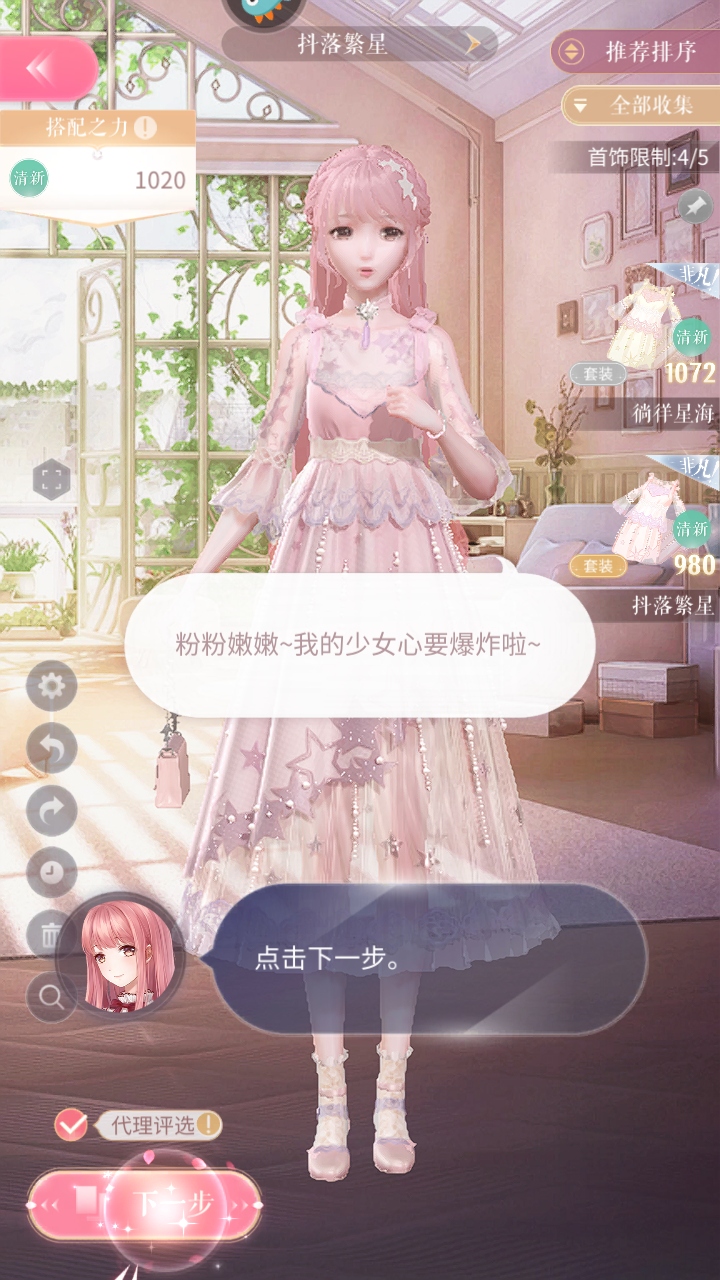Tap the 抖落繁星 title arrow
Screen dimensions: 720x1280
pos(474,45)
